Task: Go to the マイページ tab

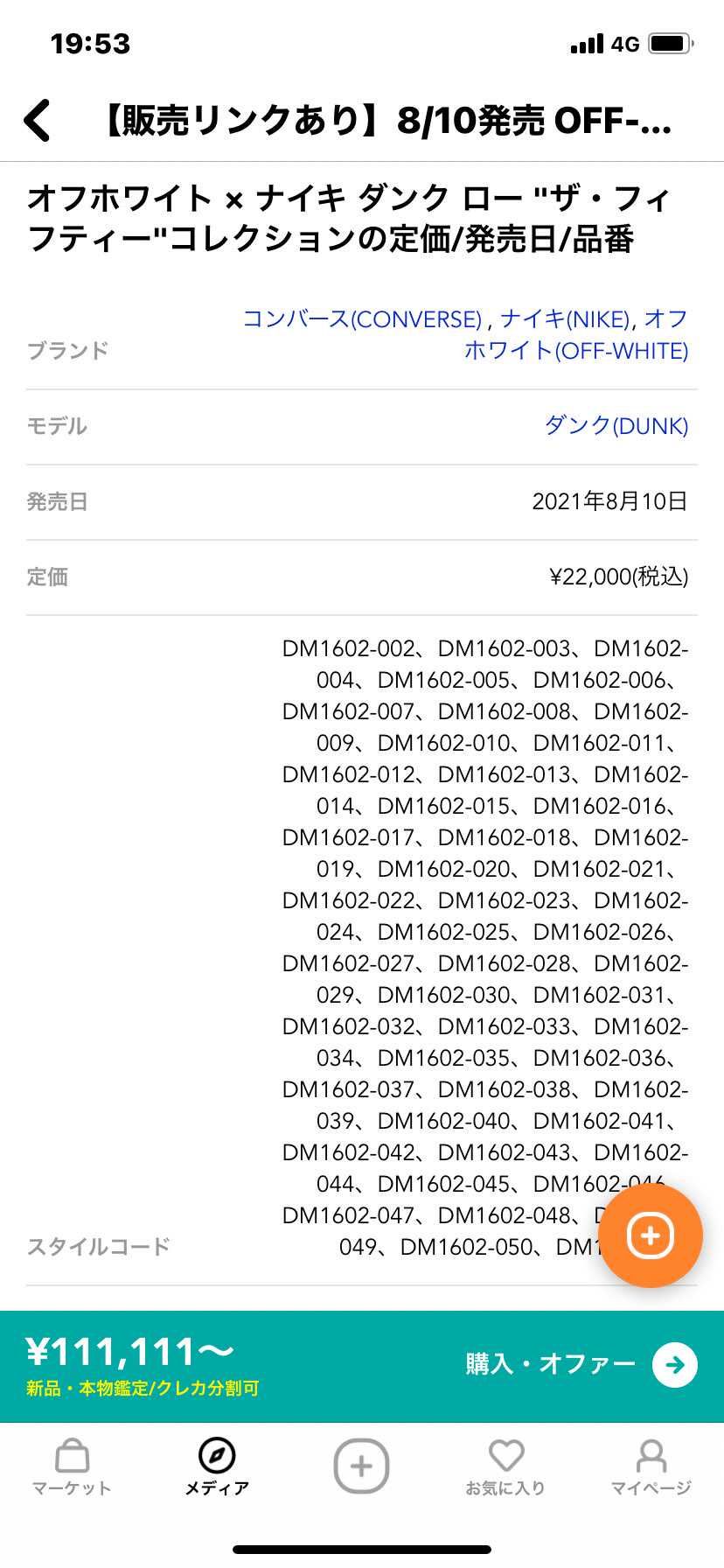Action: 651,1466
